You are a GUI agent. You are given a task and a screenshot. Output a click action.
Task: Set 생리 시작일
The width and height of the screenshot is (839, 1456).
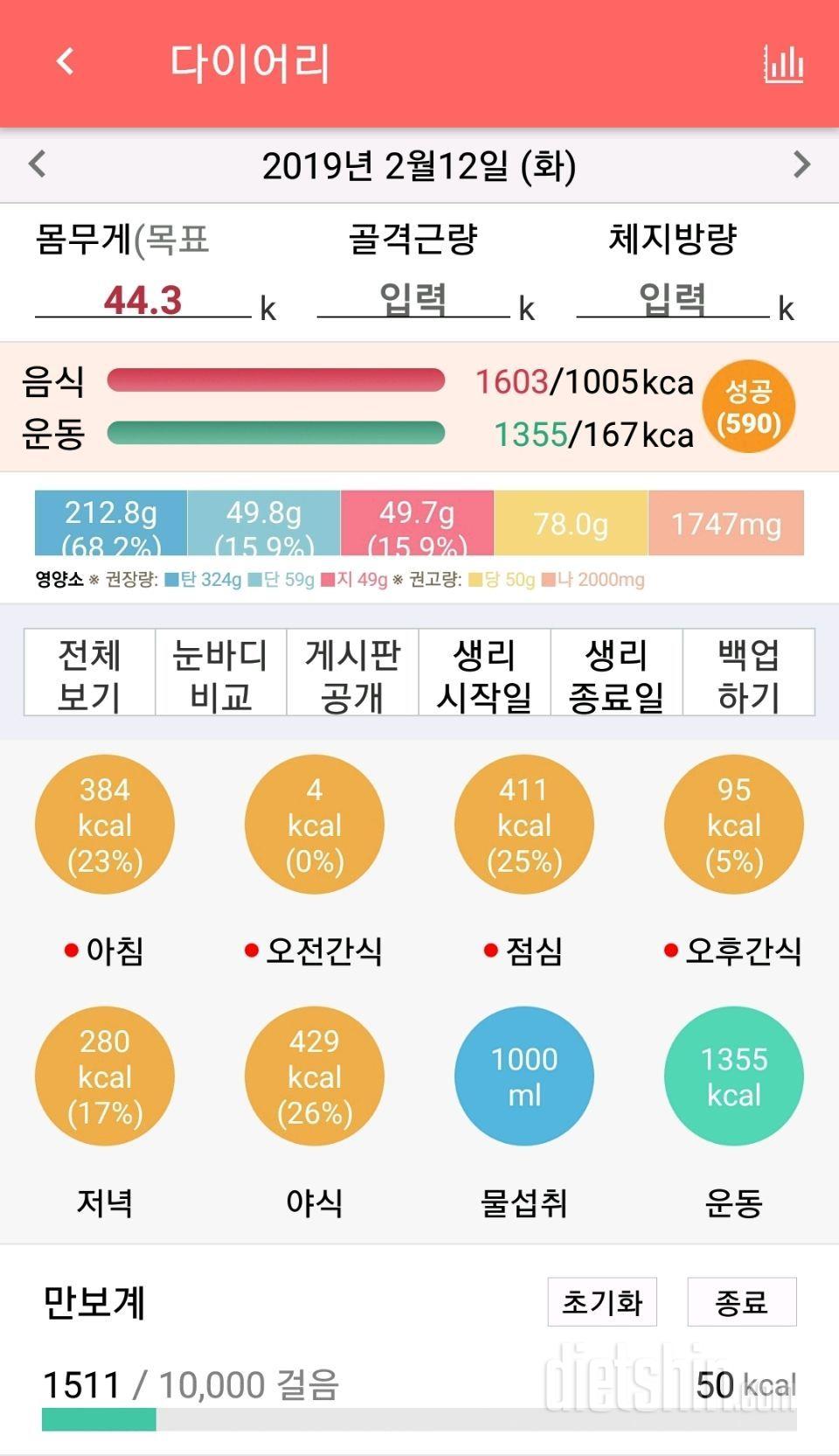(x=484, y=673)
